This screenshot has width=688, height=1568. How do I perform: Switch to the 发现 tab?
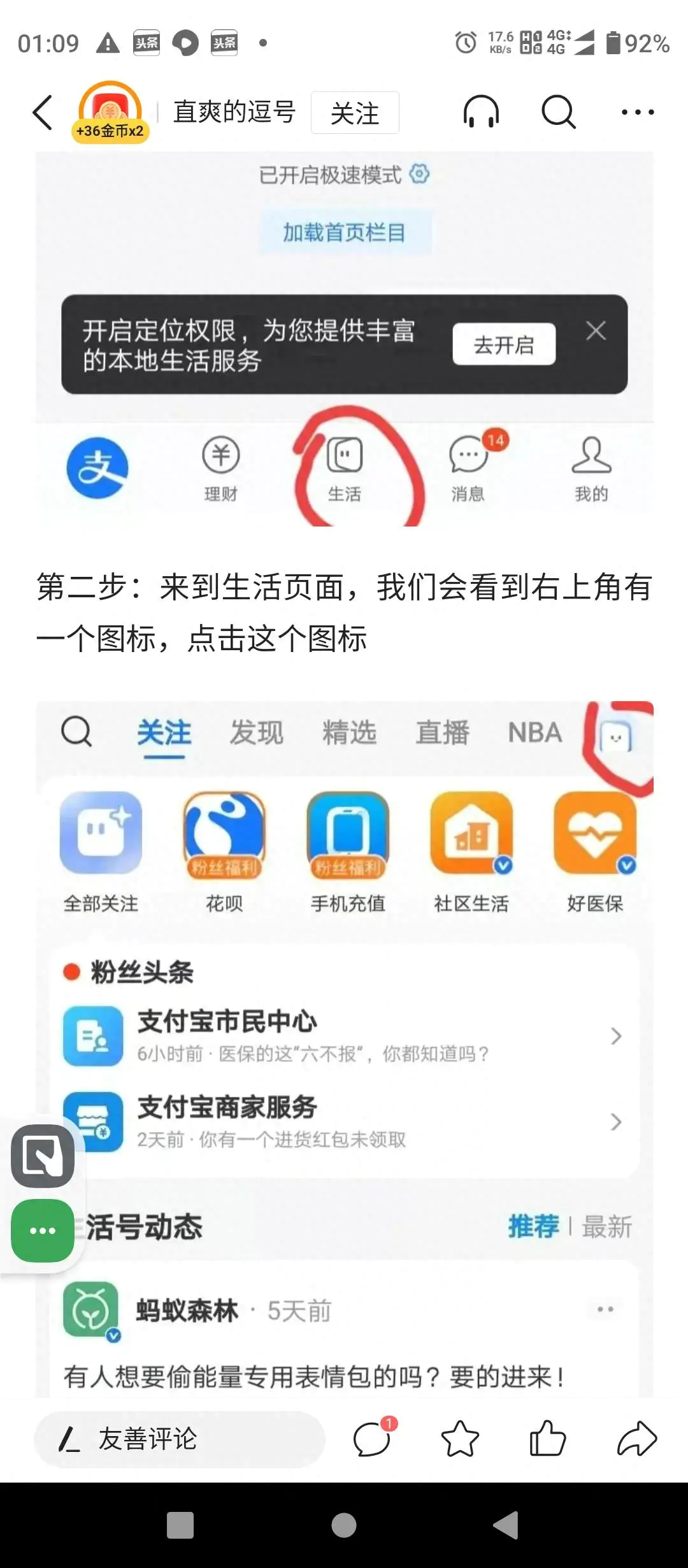pyautogui.click(x=257, y=733)
